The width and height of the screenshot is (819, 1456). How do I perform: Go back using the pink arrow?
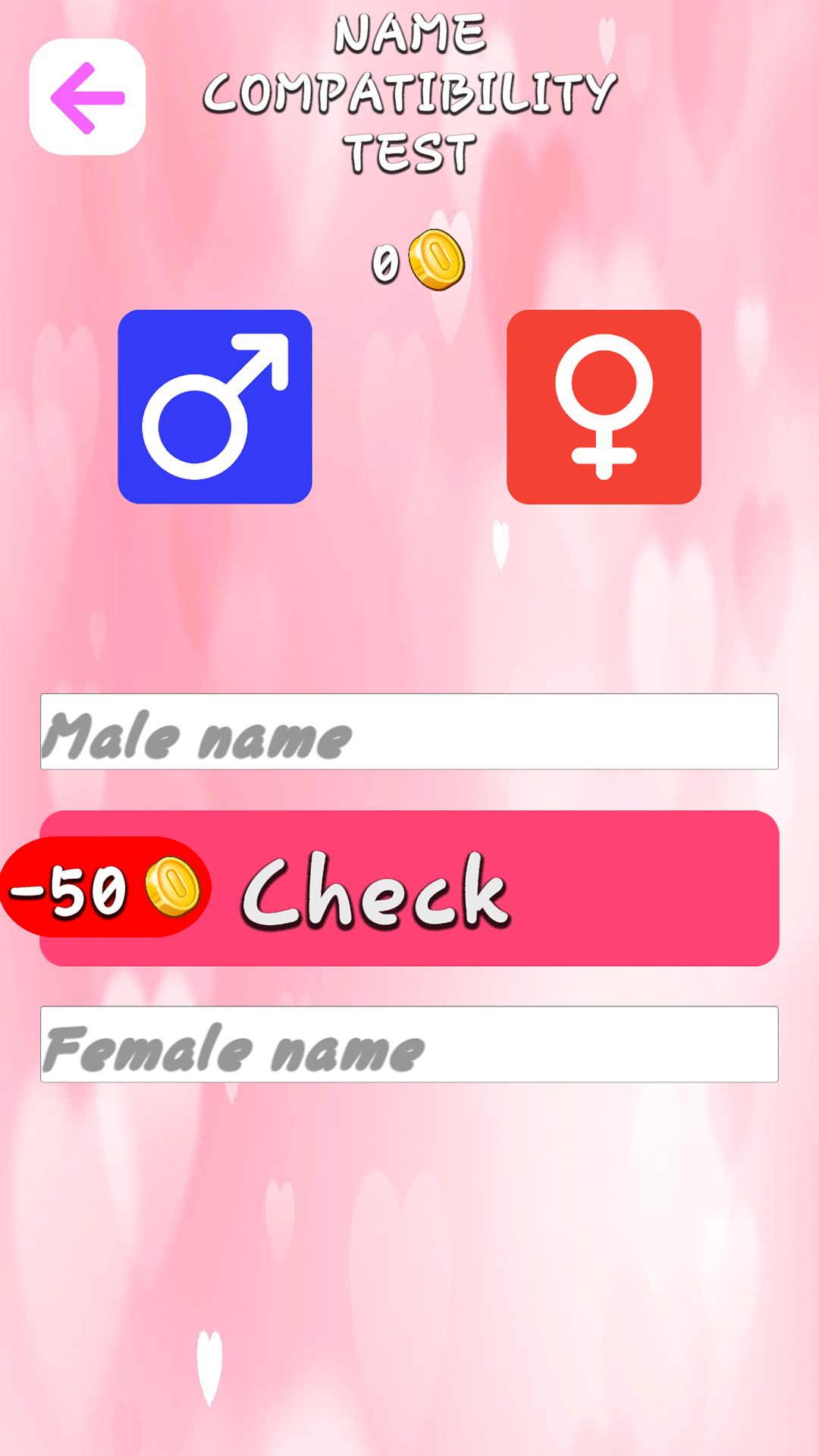(87, 97)
